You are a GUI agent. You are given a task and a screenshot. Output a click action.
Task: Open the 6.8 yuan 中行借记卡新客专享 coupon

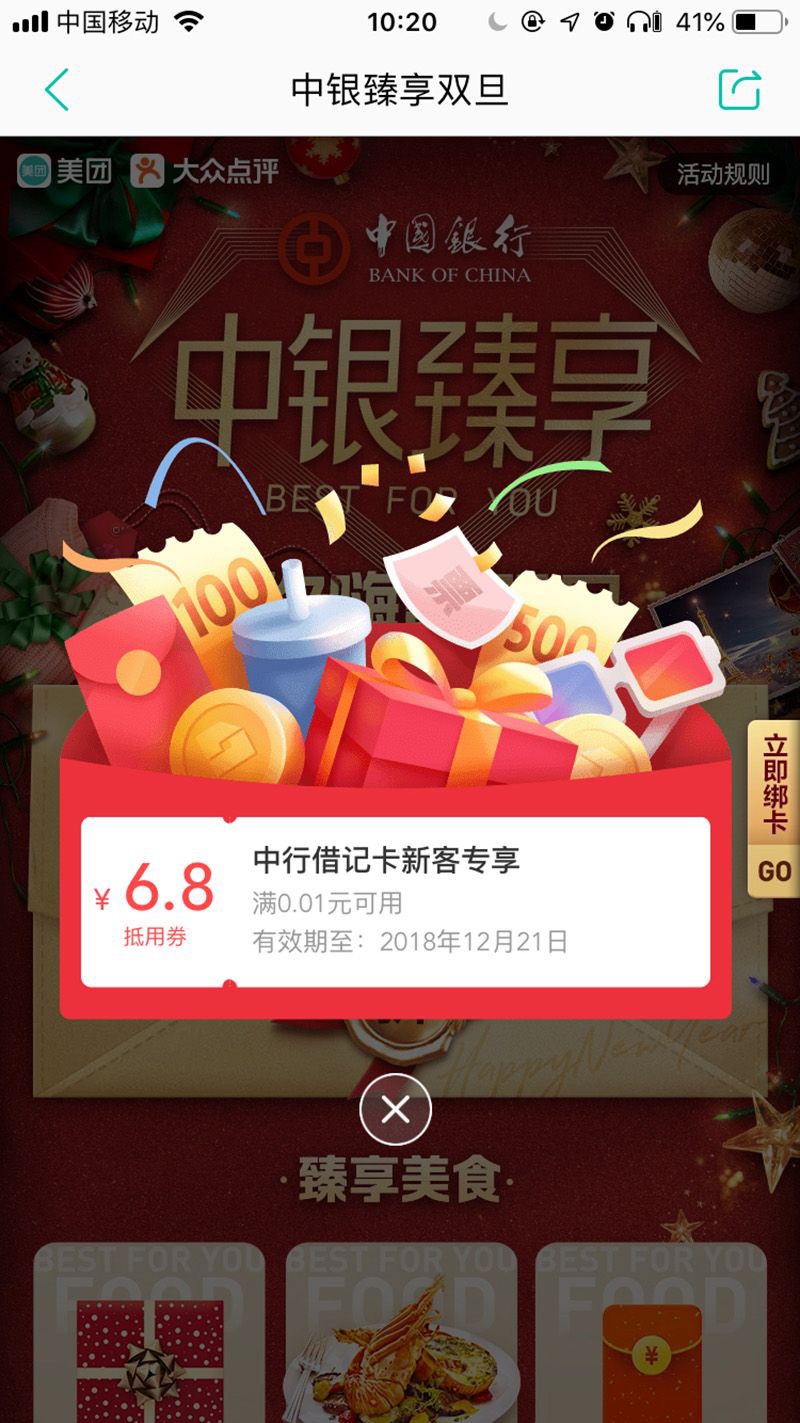[x=396, y=902]
